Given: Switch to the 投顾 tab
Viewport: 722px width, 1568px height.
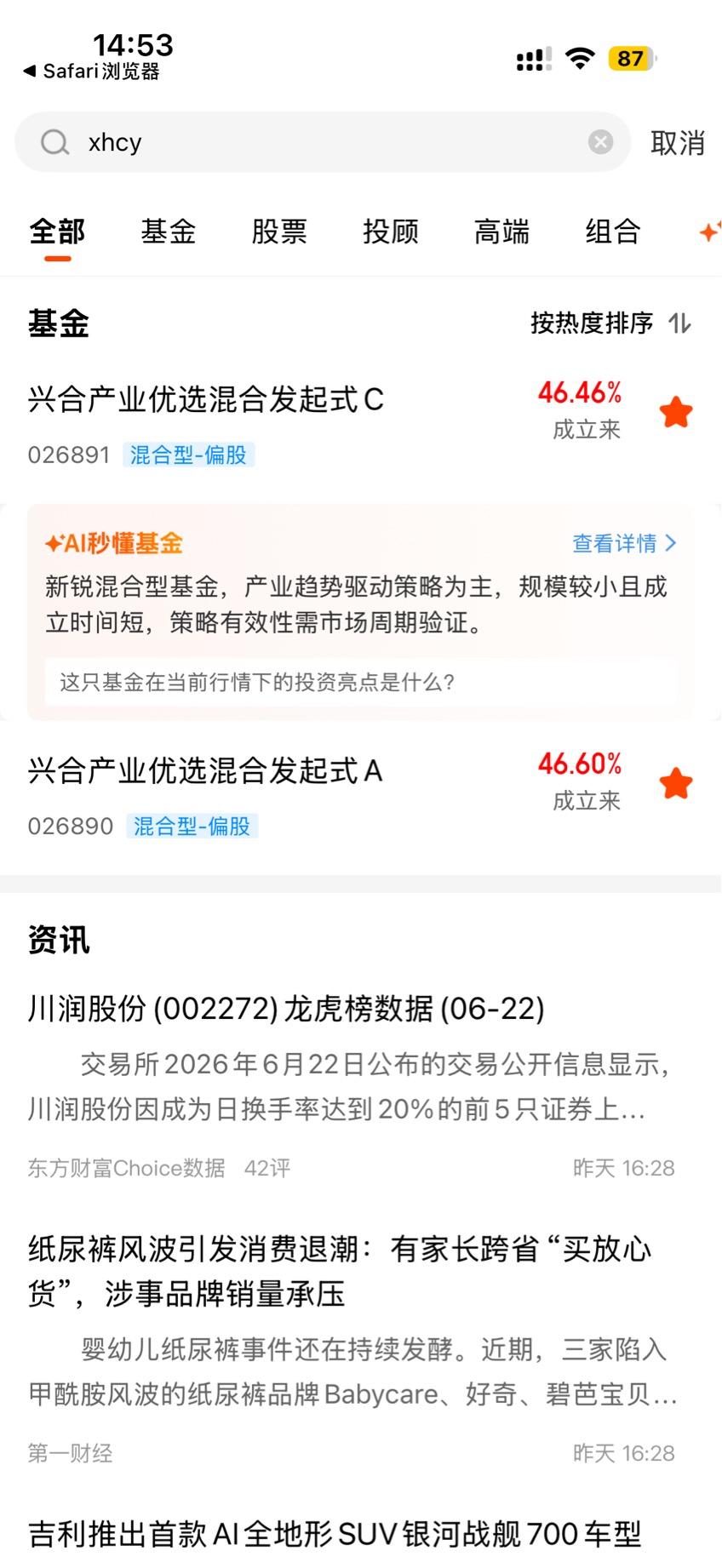Looking at the screenshot, I should pyautogui.click(x=391, y=232).
